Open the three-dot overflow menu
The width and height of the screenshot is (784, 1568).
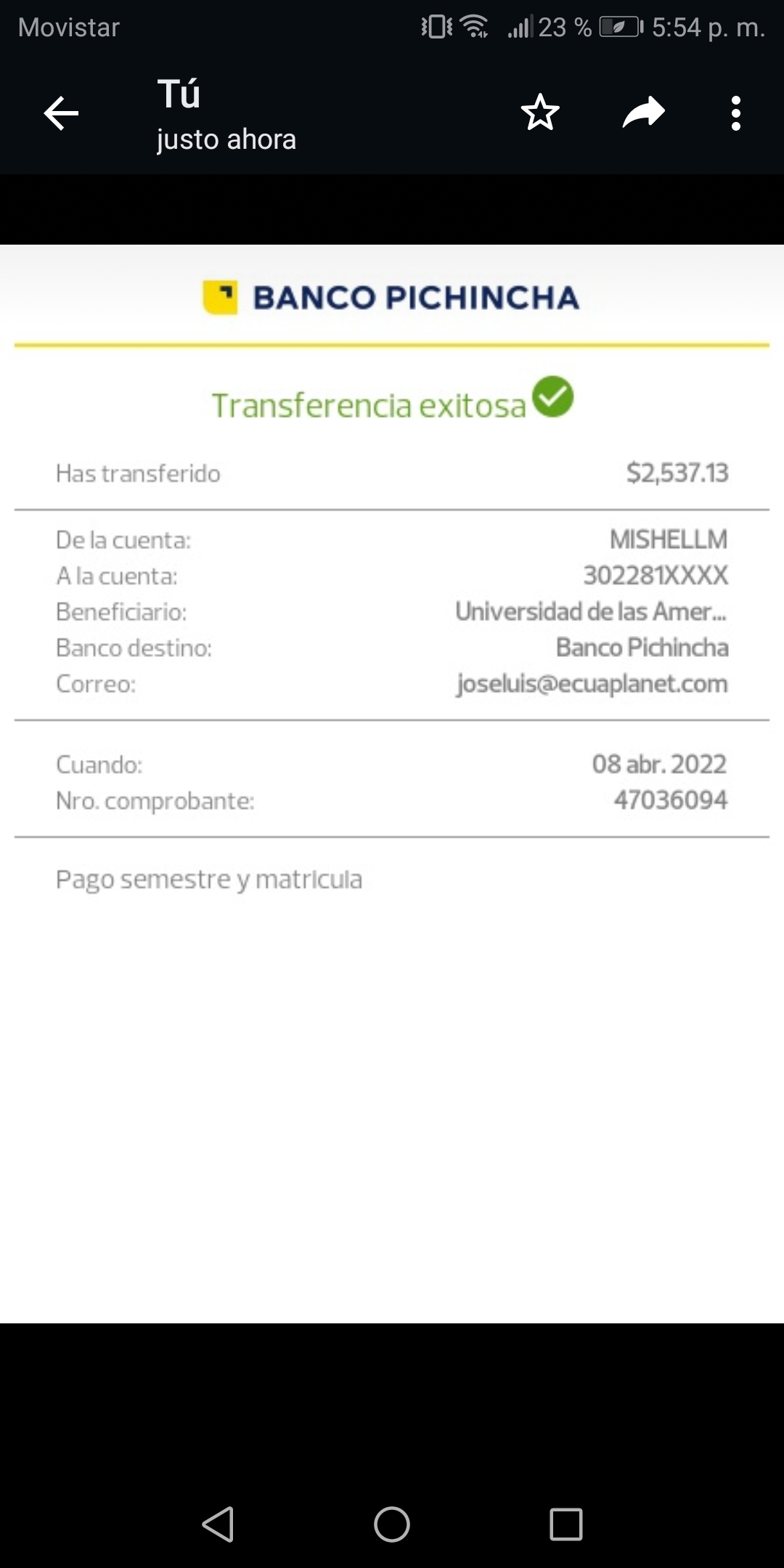coord(736,113)
